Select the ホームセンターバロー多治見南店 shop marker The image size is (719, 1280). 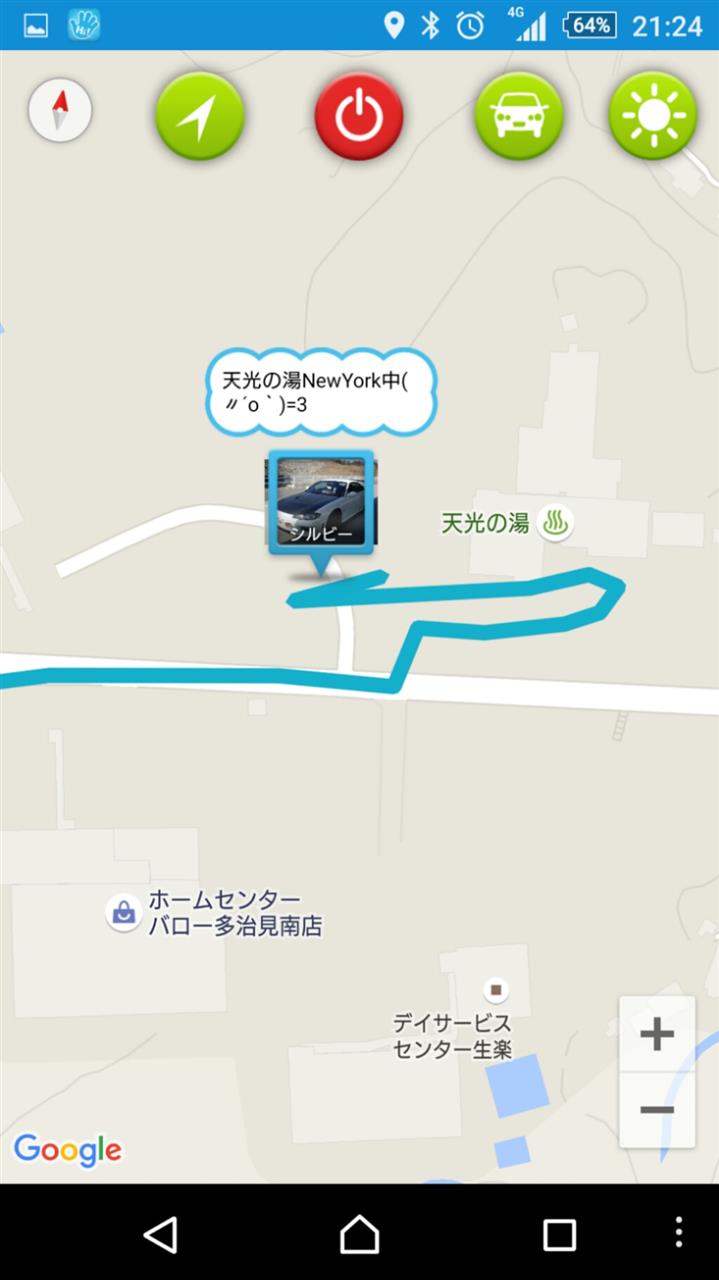coord(124,912)
